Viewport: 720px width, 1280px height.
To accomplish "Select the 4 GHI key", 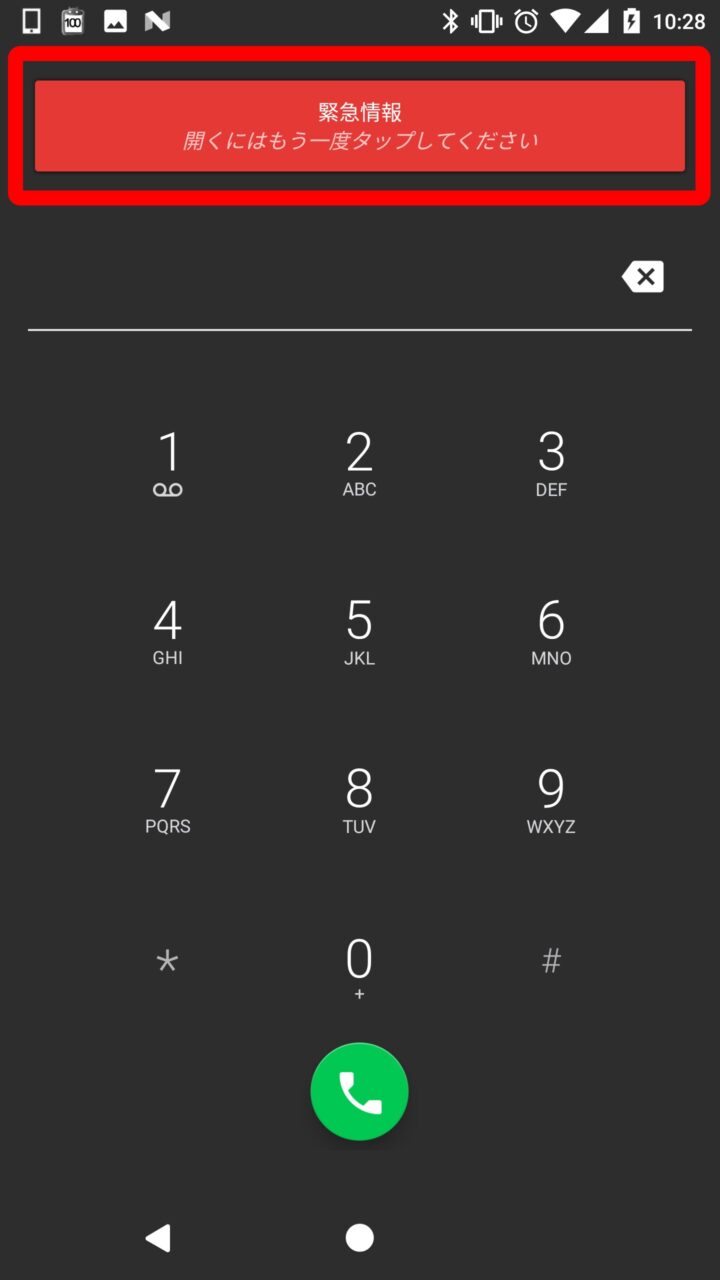I will [x=168, y=631].
